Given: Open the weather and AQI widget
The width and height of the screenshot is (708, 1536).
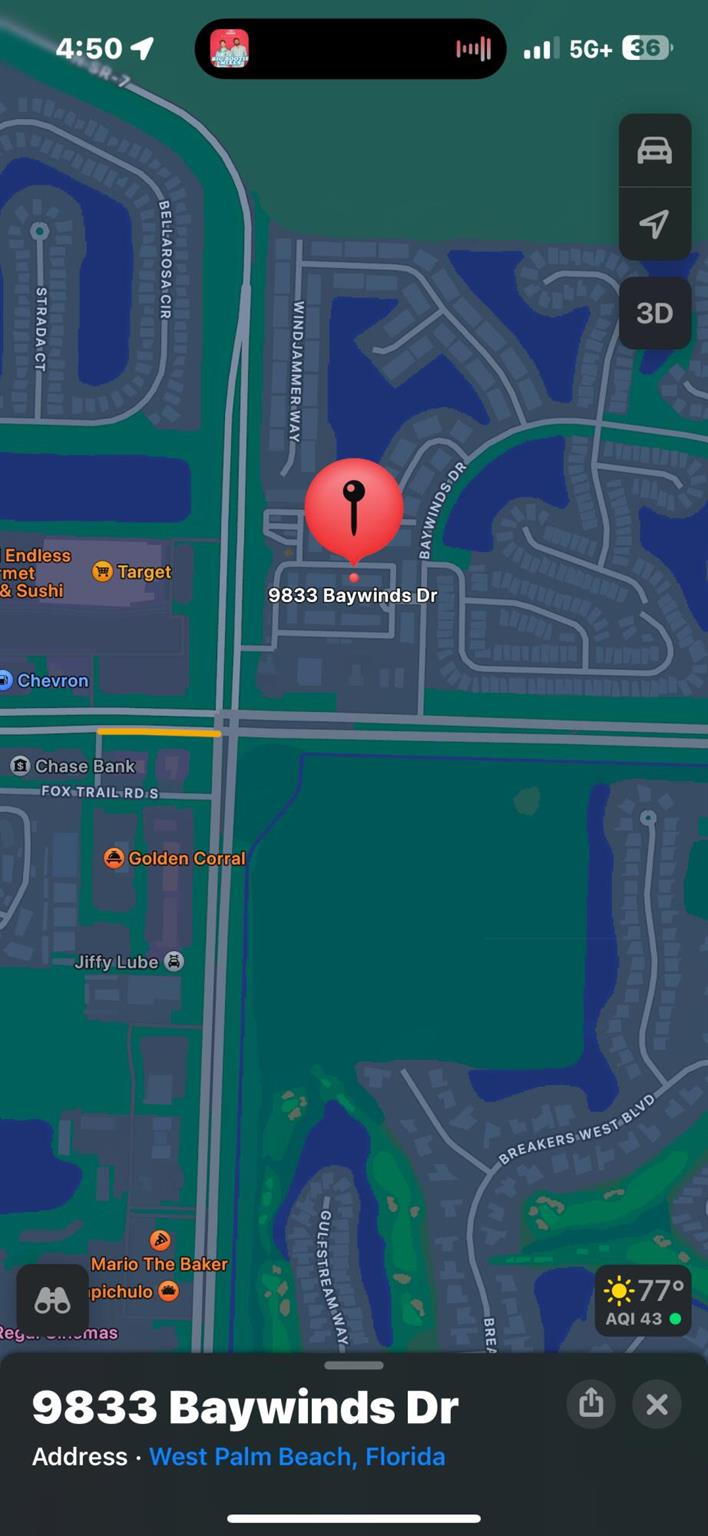Looking at the screenshot, I should [x=645, y=1302].
